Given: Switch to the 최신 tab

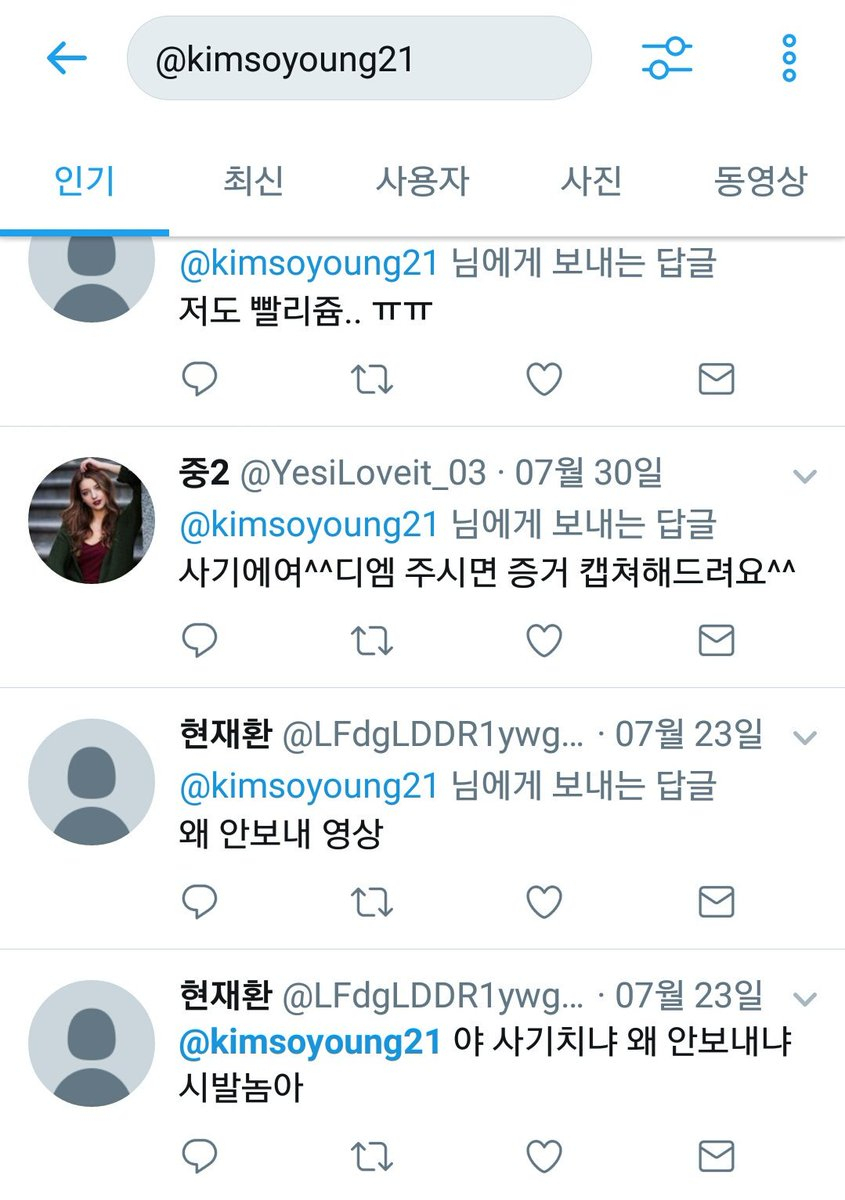Looking at the screenshot, I should (x=253, y=181).
